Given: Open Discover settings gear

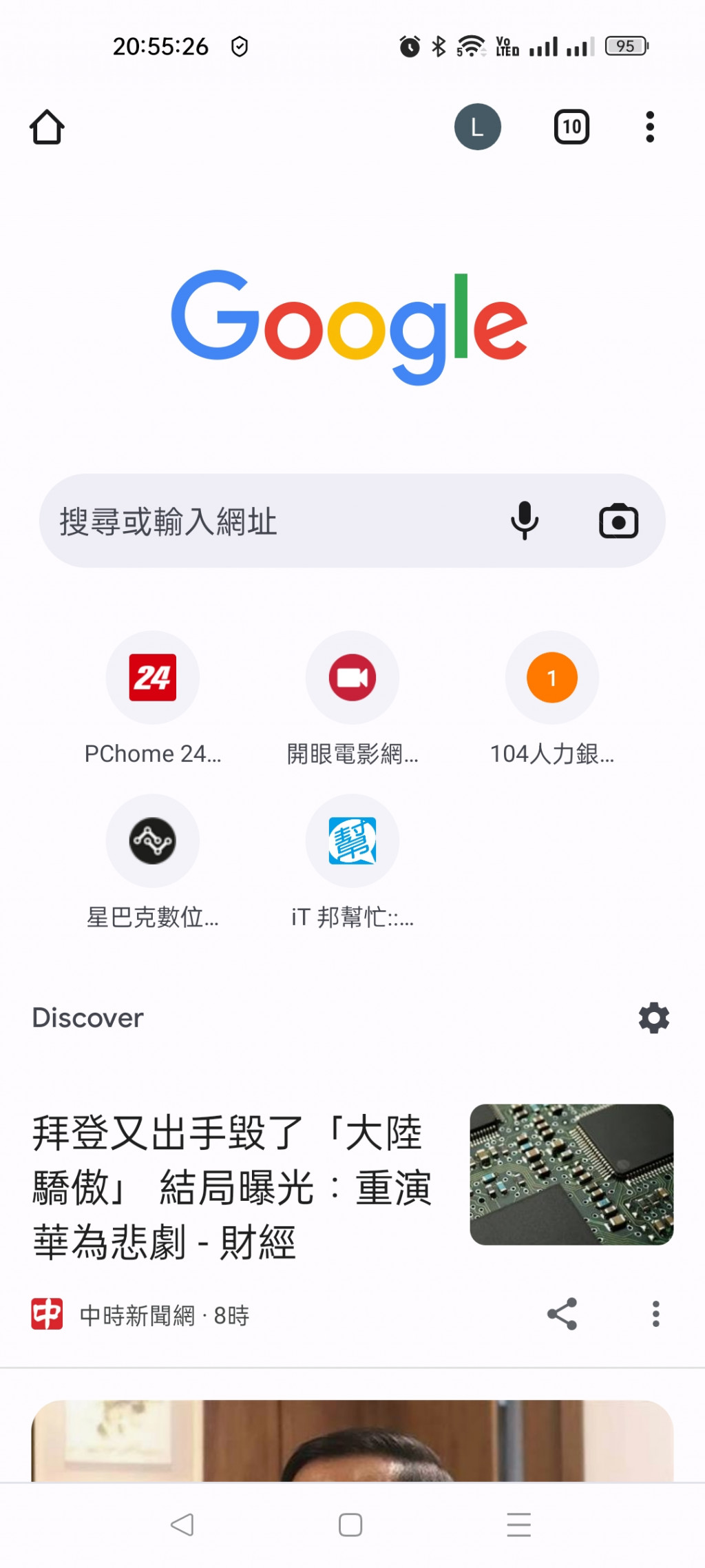Looking at the screenshot, I should click(653, 1018).
